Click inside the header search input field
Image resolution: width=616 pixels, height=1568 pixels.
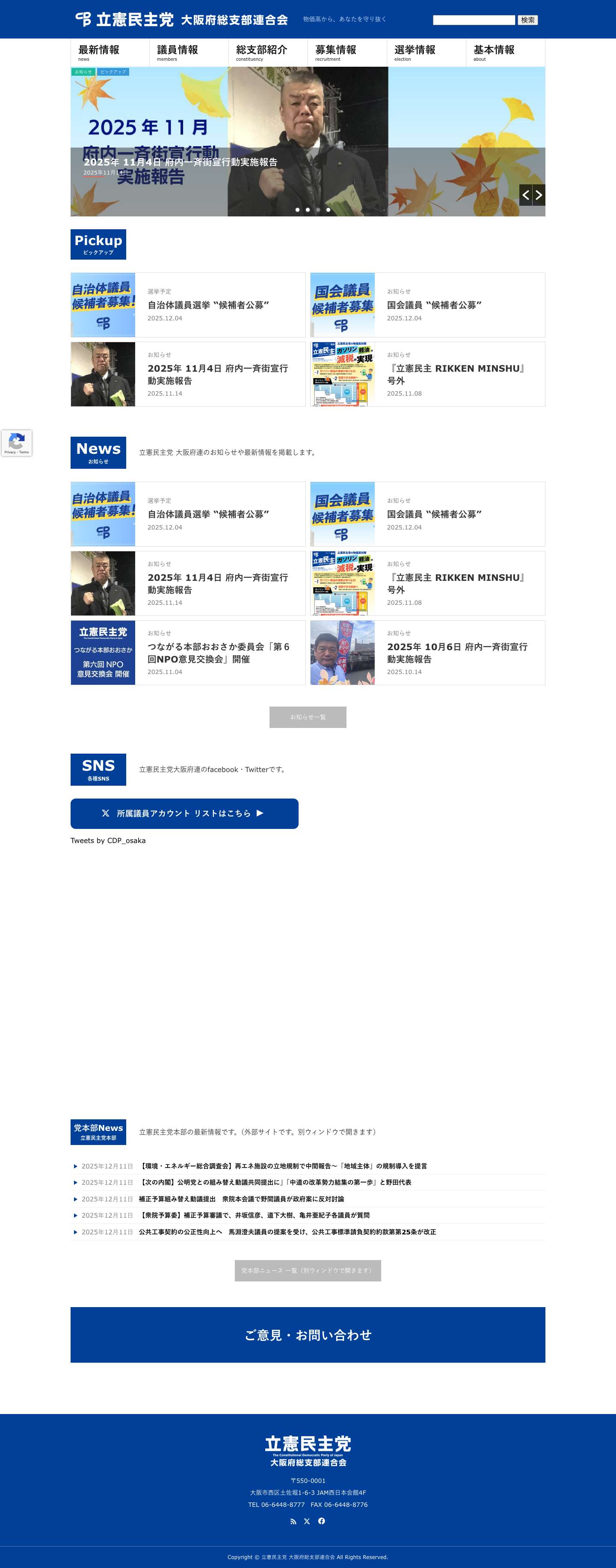[x=473, y=20]
